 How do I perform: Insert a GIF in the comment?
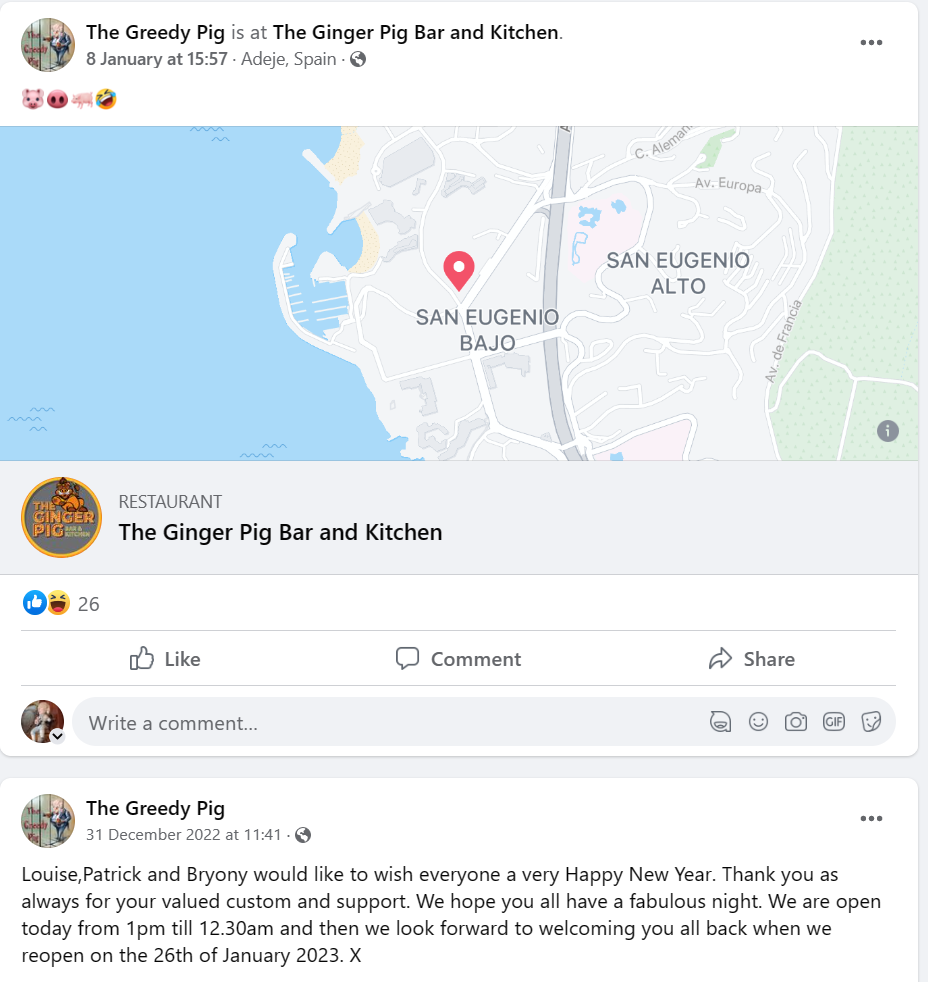pyautogui.click(x=834, y=722)
